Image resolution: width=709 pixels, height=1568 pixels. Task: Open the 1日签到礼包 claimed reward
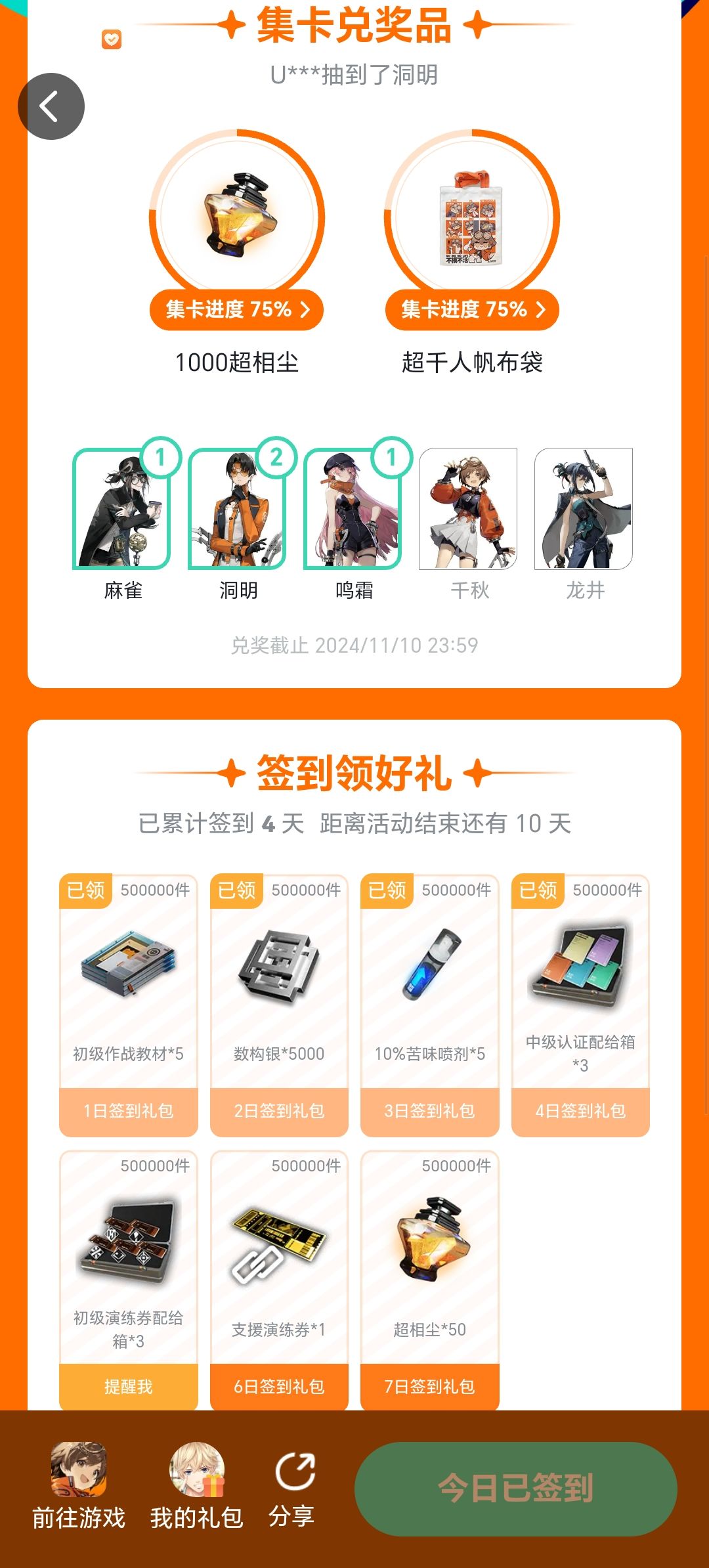pos(129,1005)
